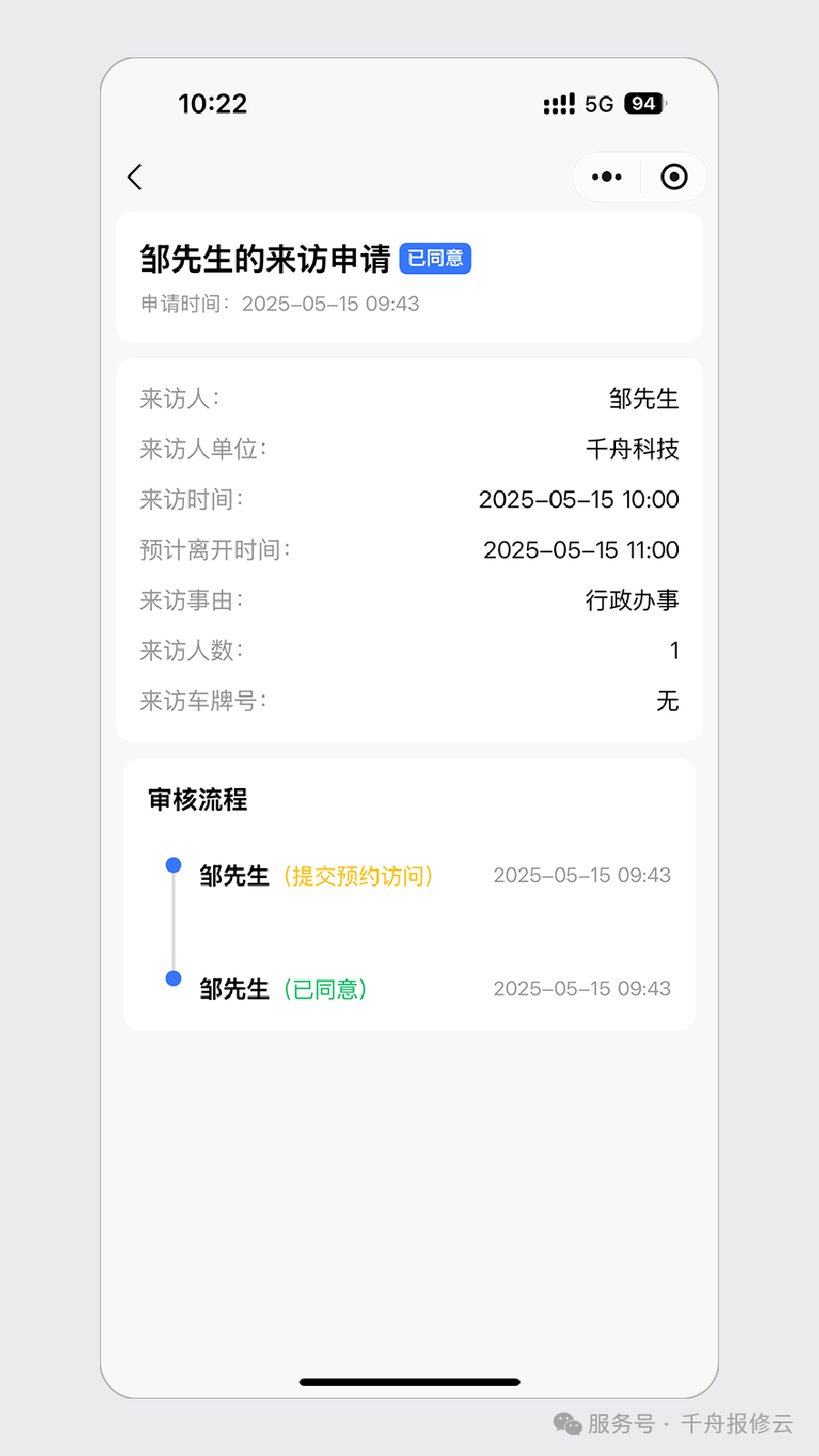Tap the cellular signal indicator

click(x=558, y=103)
